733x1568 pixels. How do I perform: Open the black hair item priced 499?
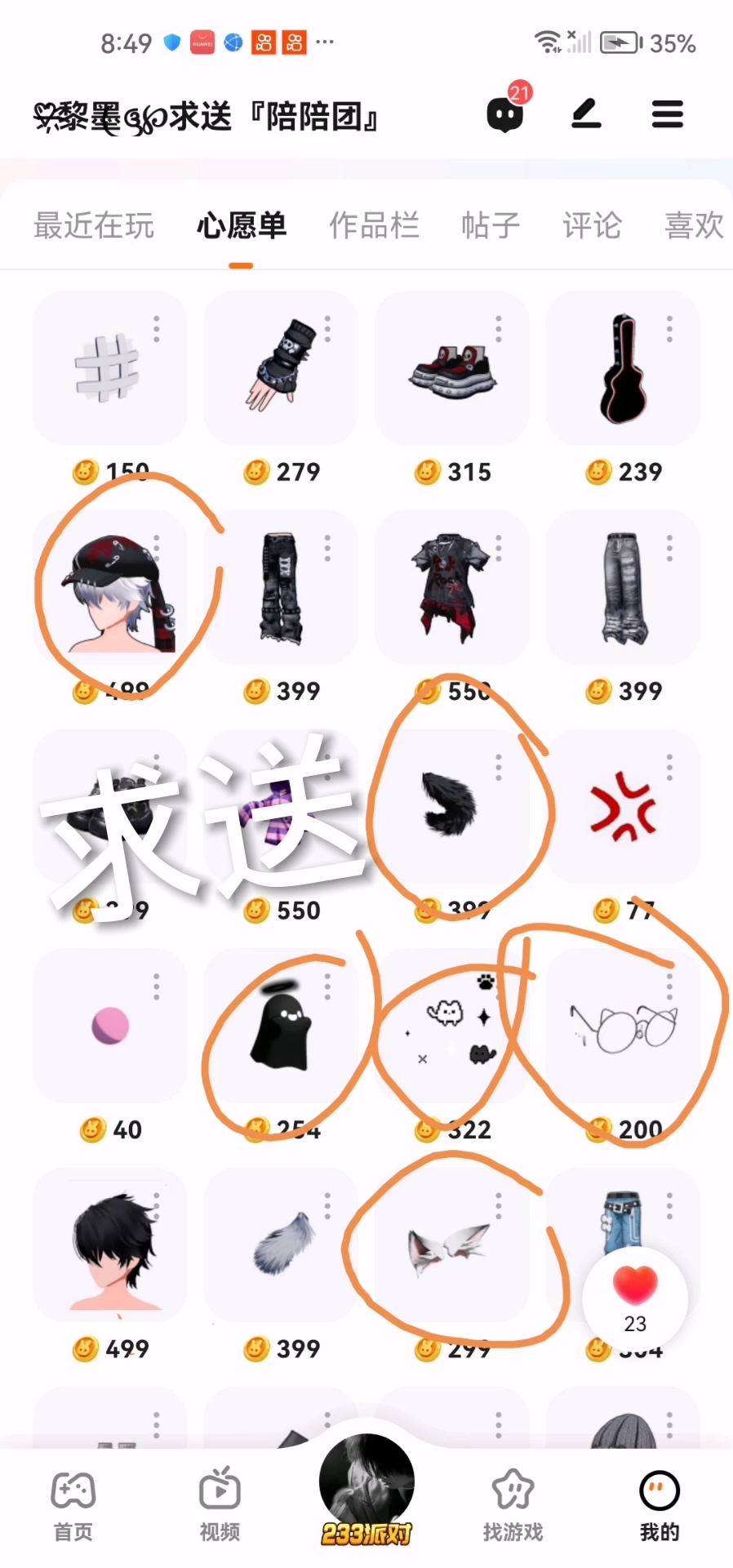coord(109,1245)
